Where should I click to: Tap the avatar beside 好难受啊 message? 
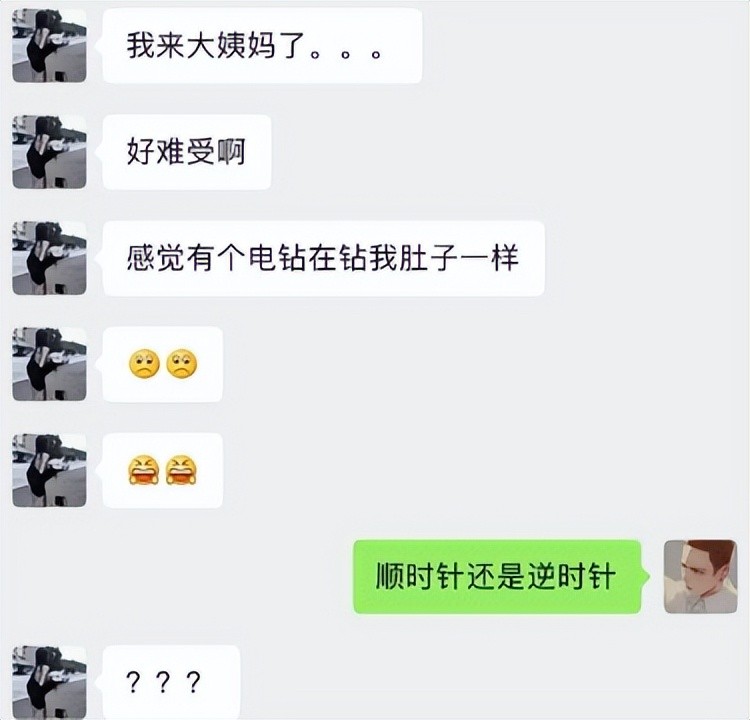click(49, 152)
